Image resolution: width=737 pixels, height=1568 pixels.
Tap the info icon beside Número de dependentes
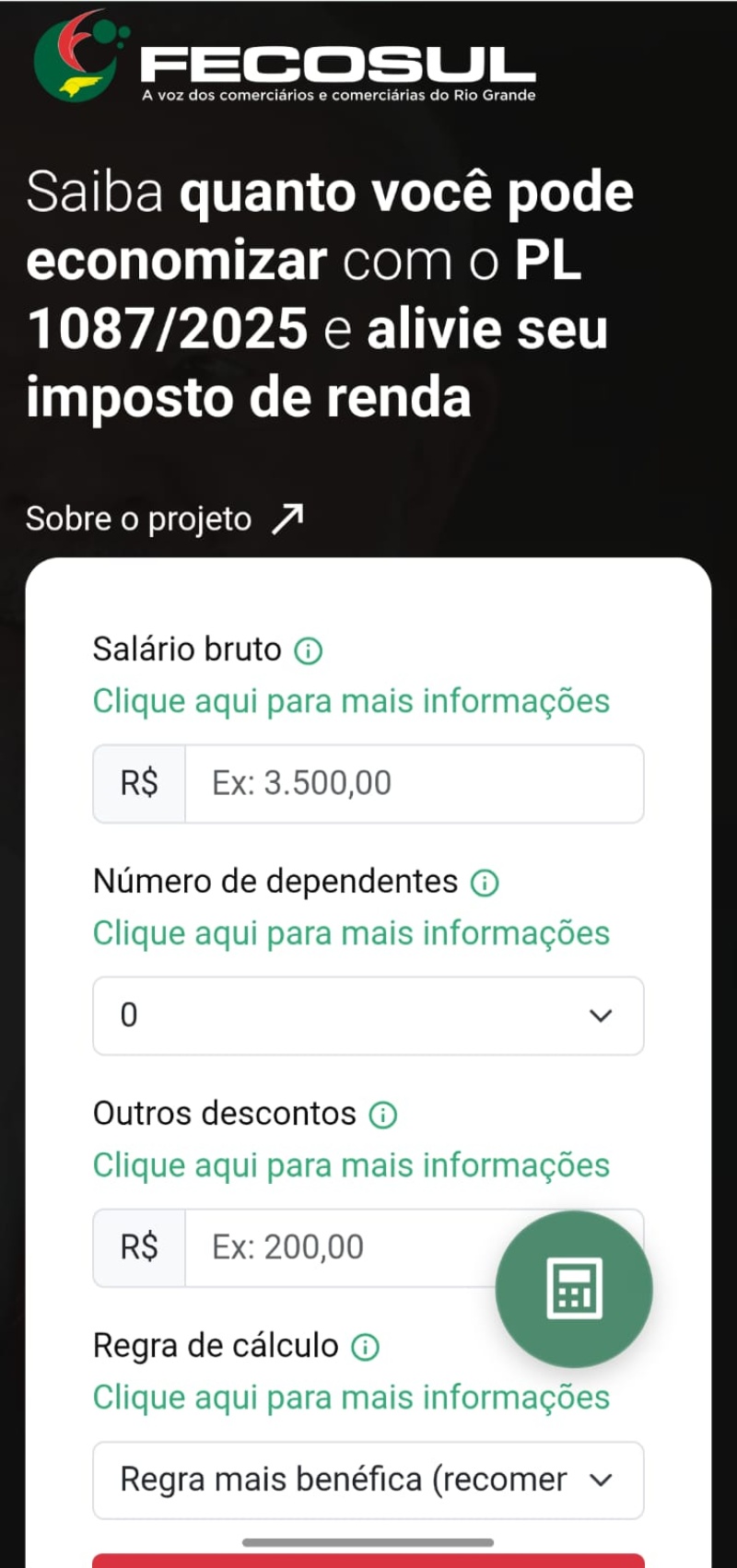tap(485, 883)
